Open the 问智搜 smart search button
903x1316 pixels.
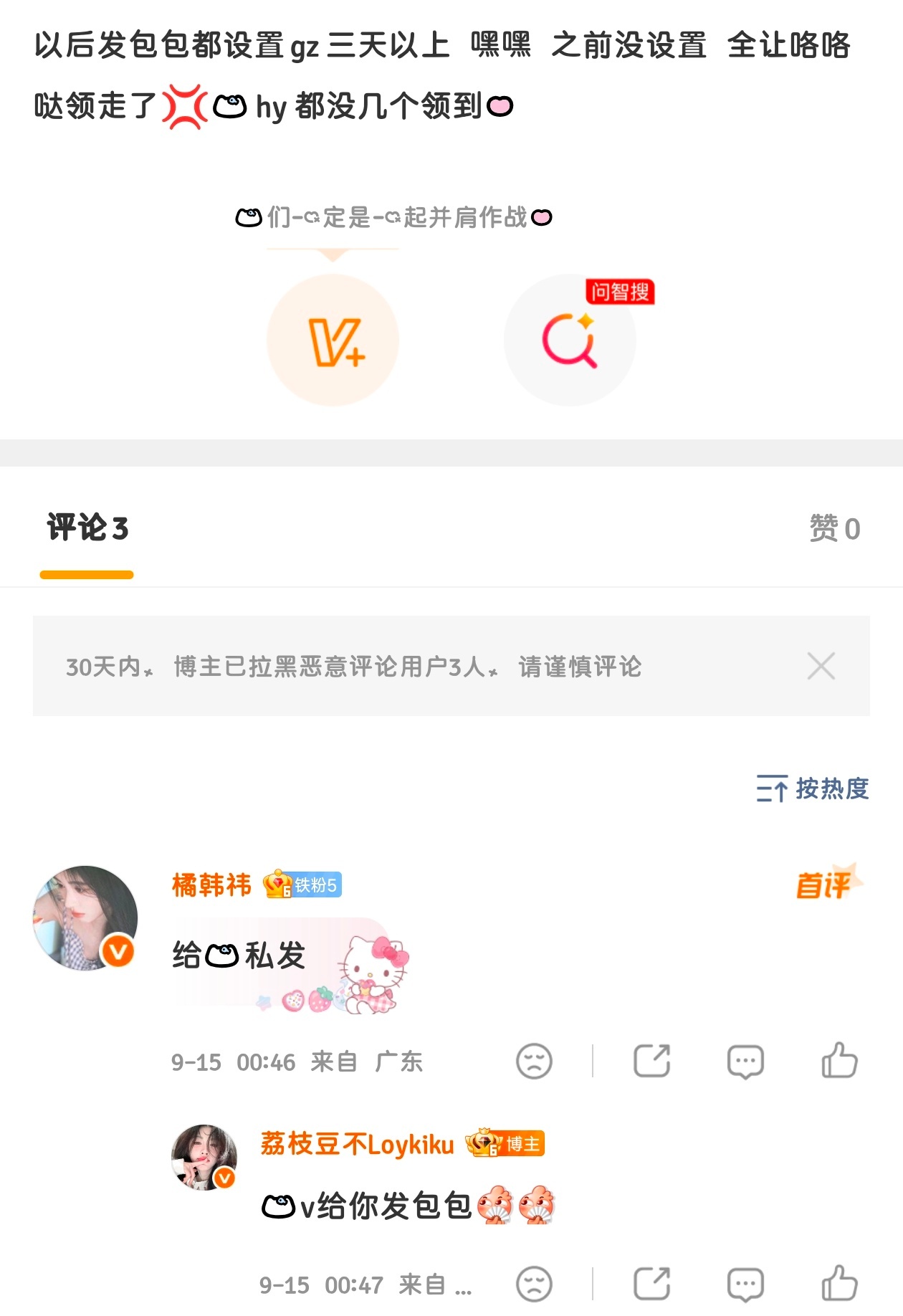pos(570,340)
